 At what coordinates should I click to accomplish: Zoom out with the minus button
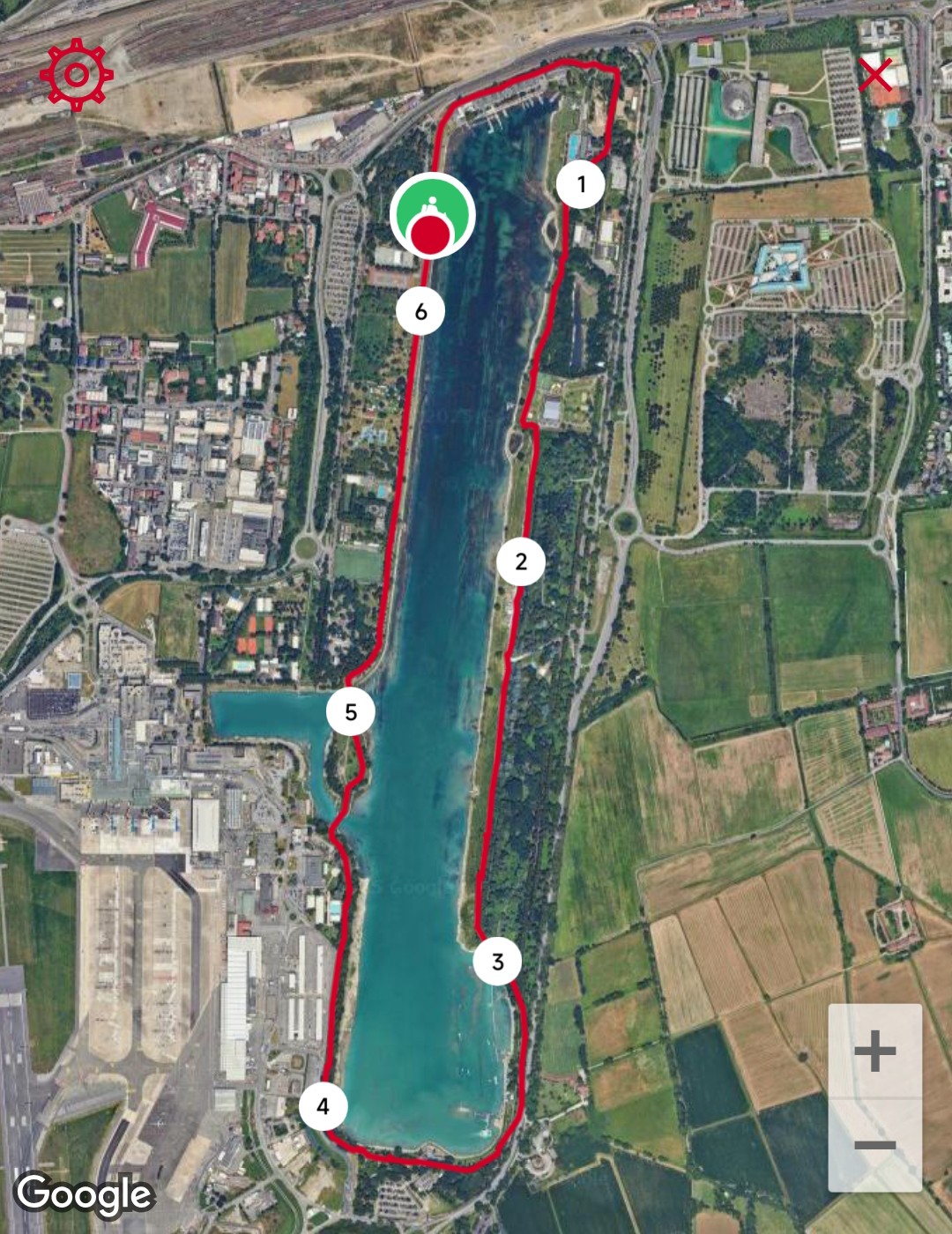[x=874, y=1146]
